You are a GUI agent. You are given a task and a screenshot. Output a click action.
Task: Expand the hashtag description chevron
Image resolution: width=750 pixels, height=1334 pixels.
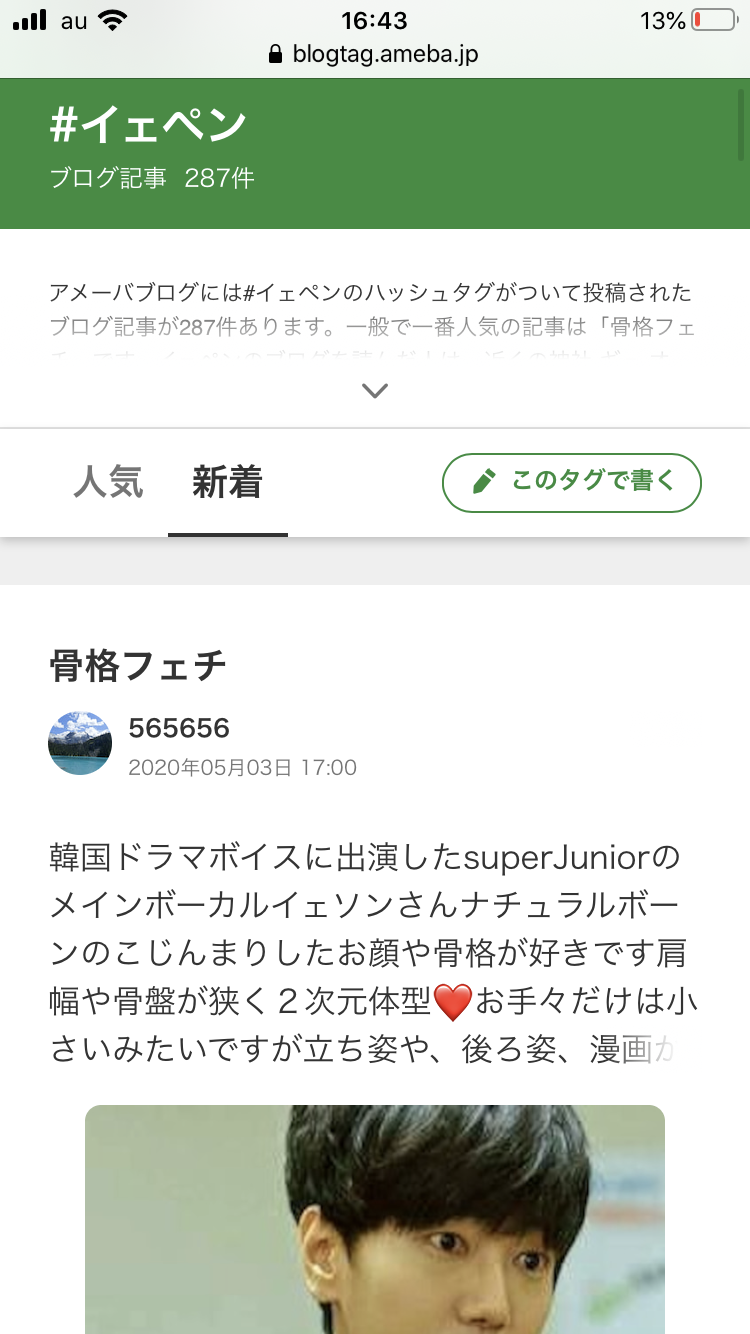375,390
